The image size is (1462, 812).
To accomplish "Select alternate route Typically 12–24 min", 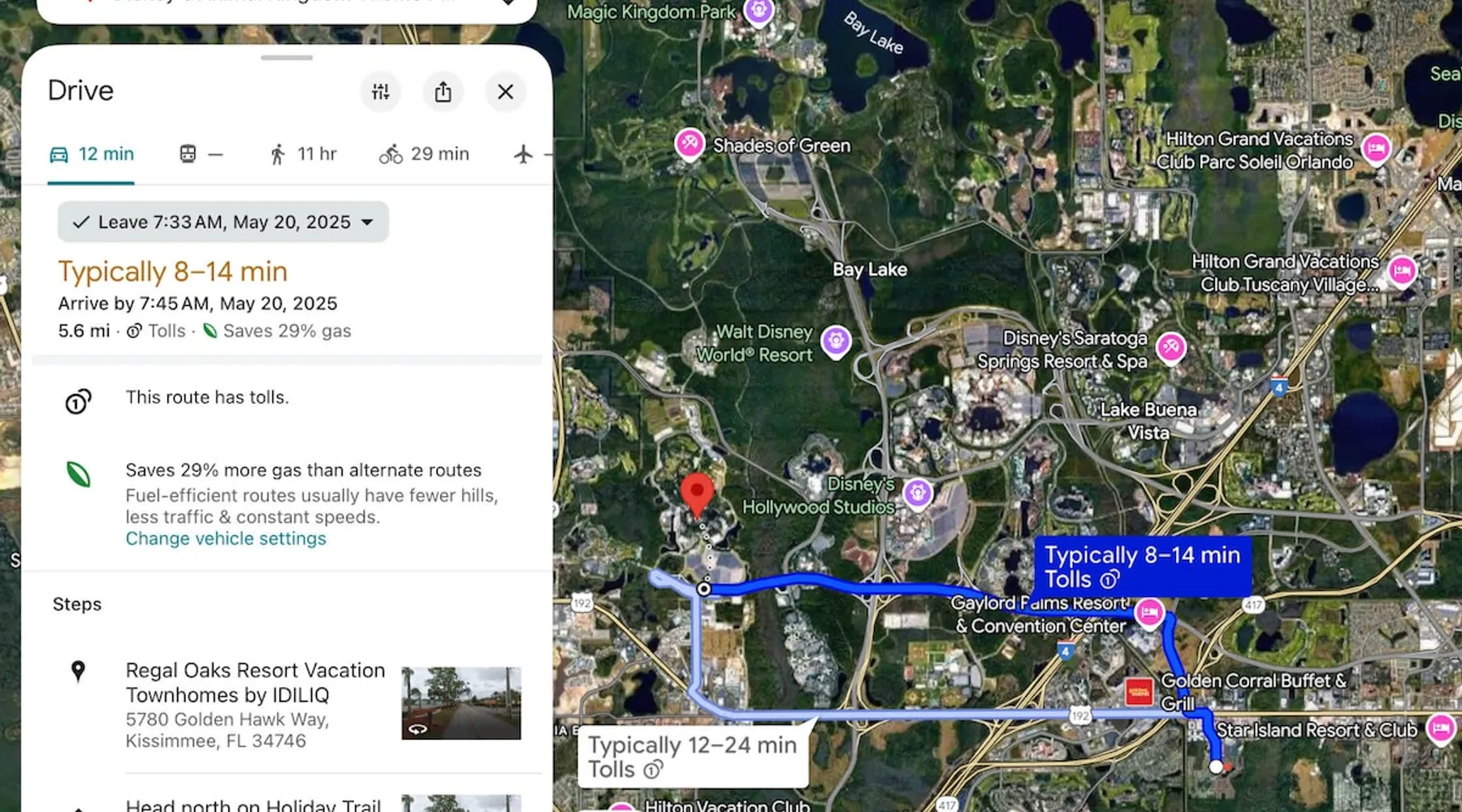I will coord(692,757).
